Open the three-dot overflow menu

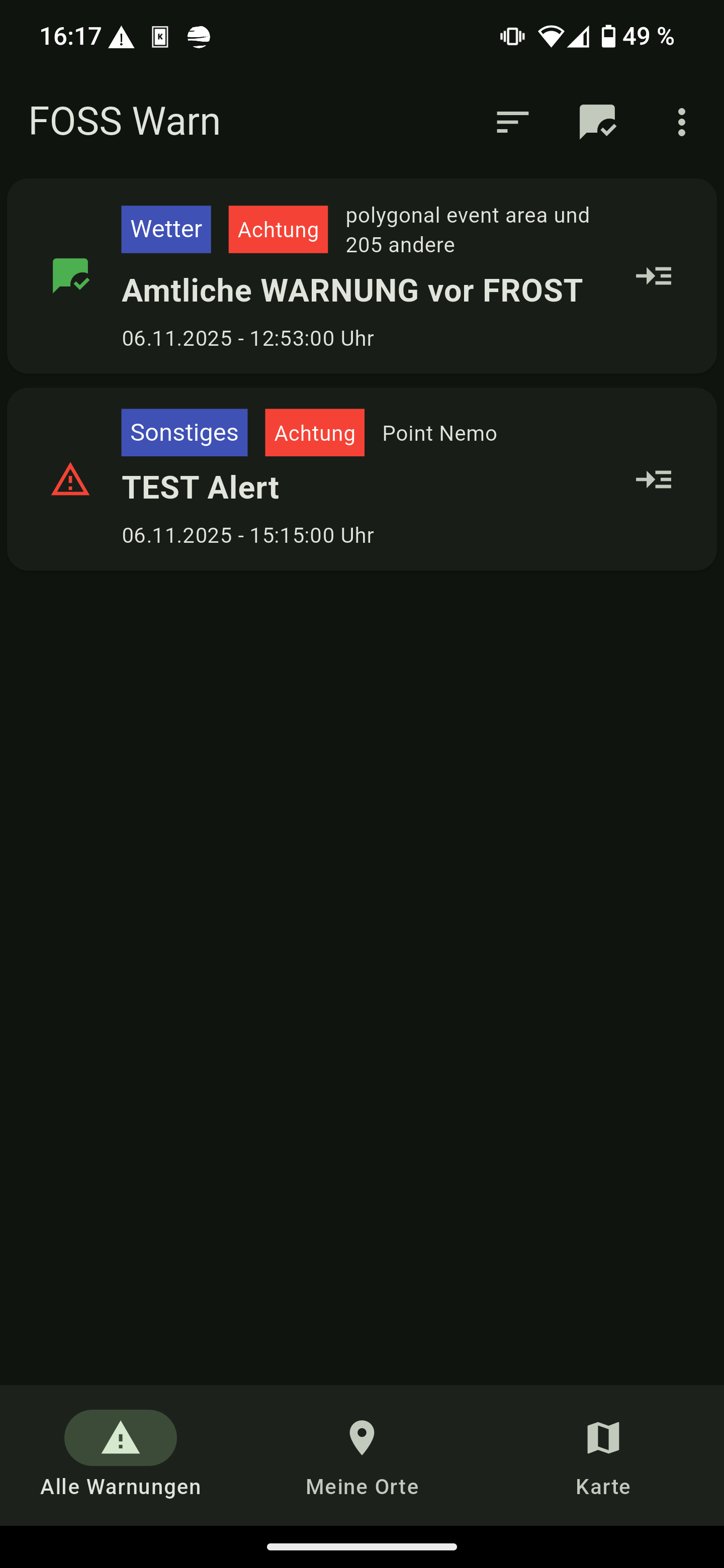(x=681, y=122)
